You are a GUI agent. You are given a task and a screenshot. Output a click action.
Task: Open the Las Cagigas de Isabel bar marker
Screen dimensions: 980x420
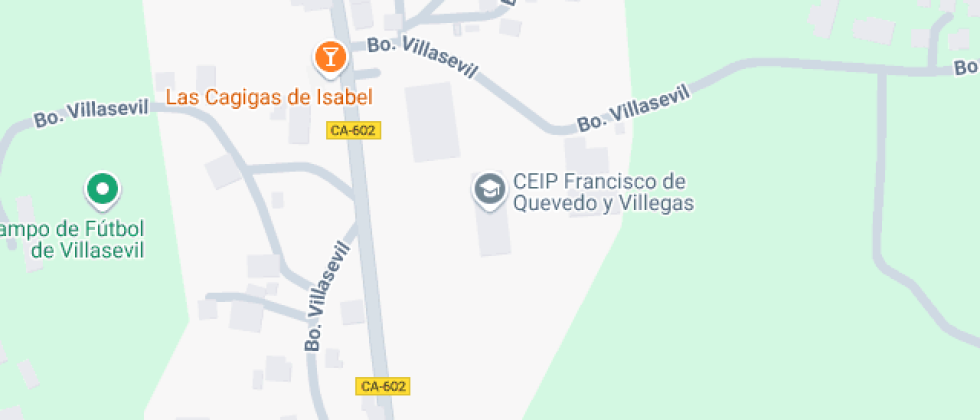coord(330,58)
